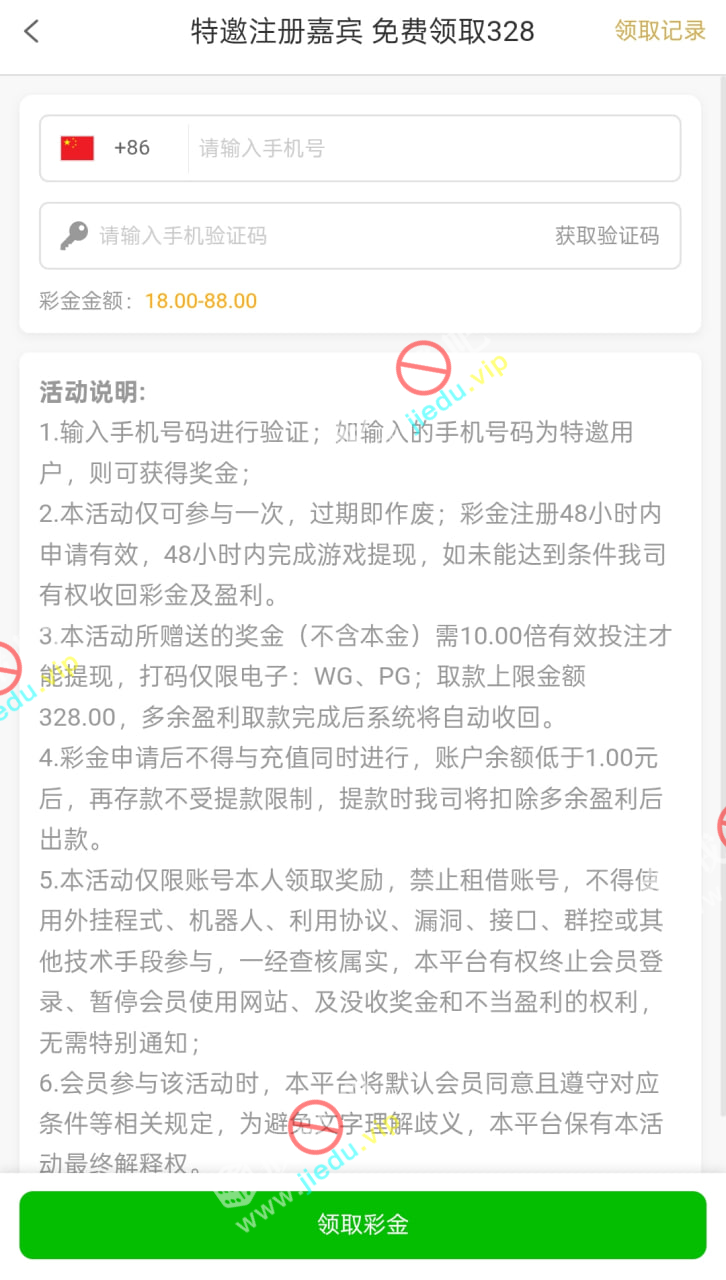
Task: Open 领取记录 claim records
Action: coord(660,31)
